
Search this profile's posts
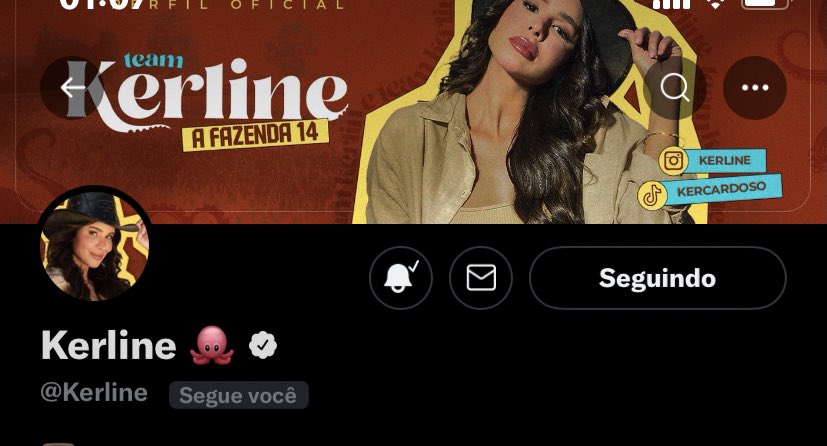[675, 88]
